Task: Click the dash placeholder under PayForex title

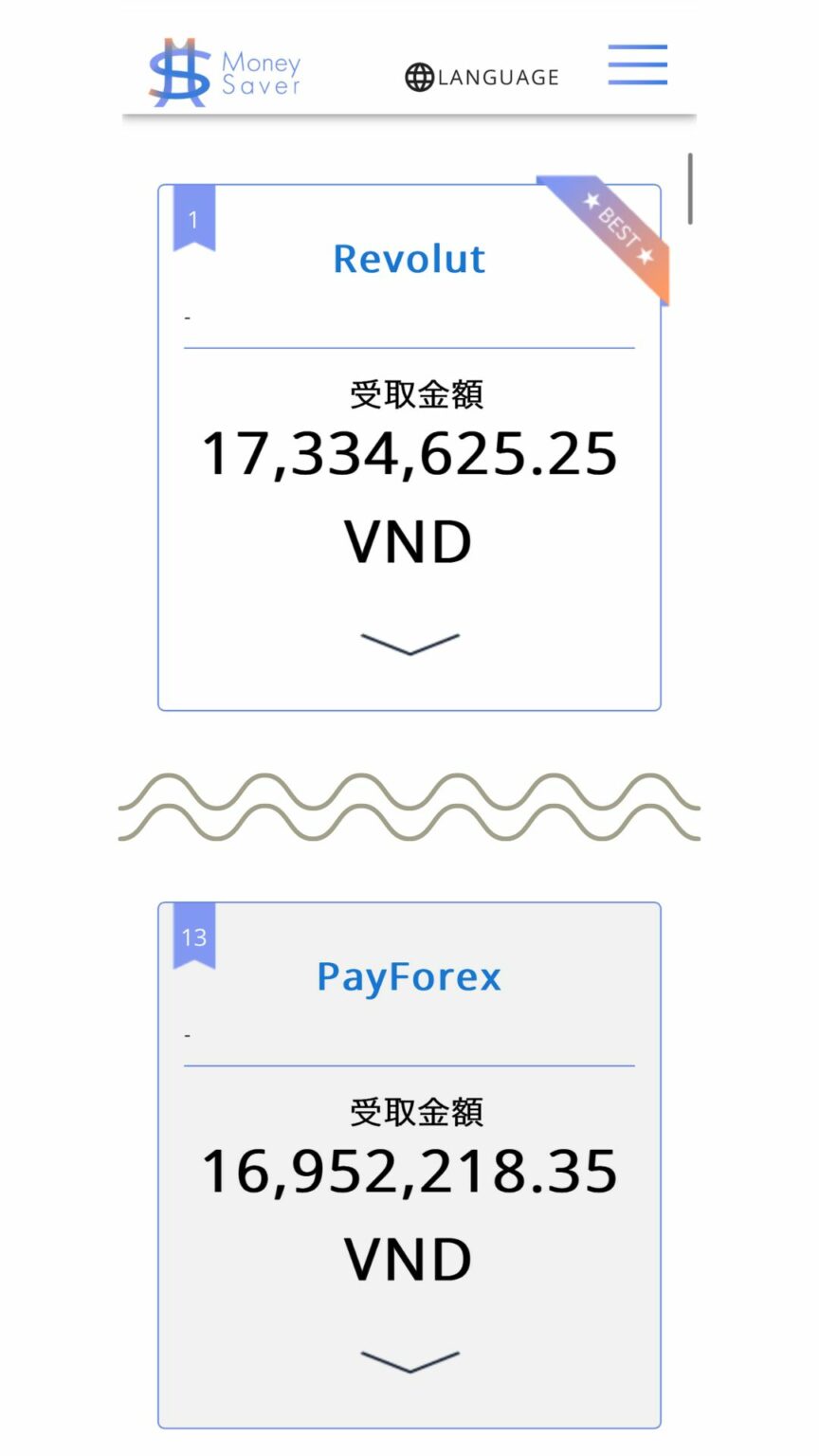Action: pyautogui.click(x=188, y=1033)
